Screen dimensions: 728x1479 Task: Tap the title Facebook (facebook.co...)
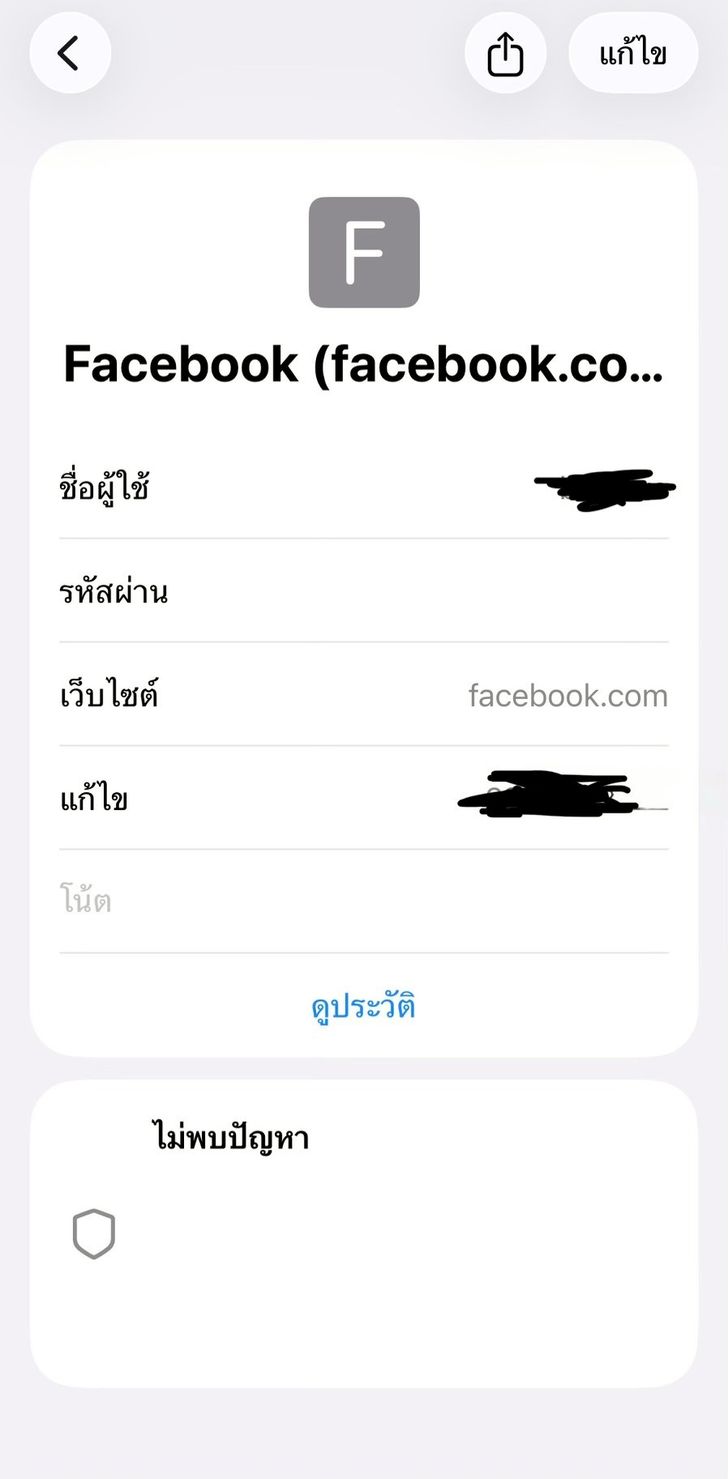click(x=364, y=364)
